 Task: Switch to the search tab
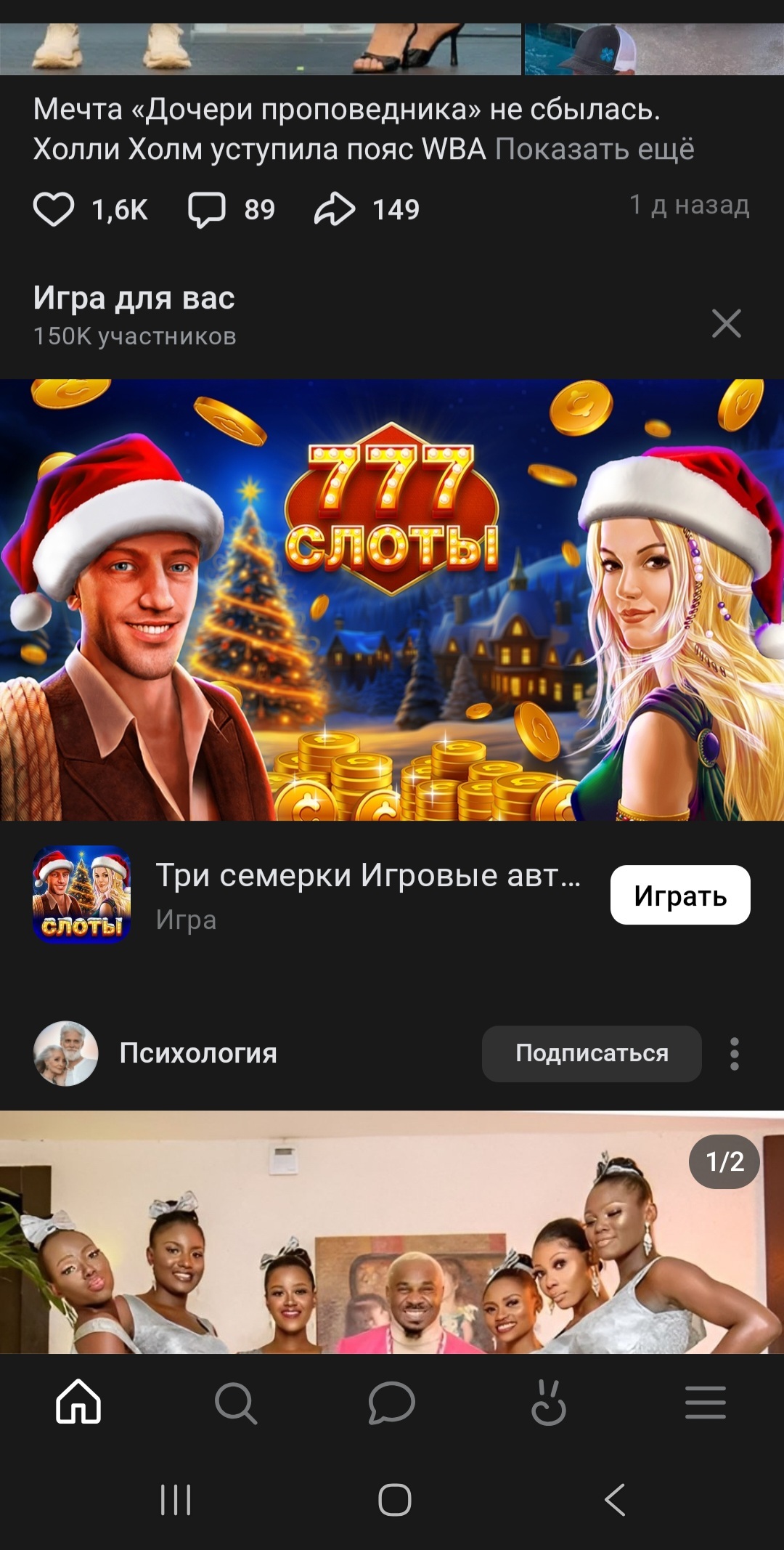[235, 1402]
